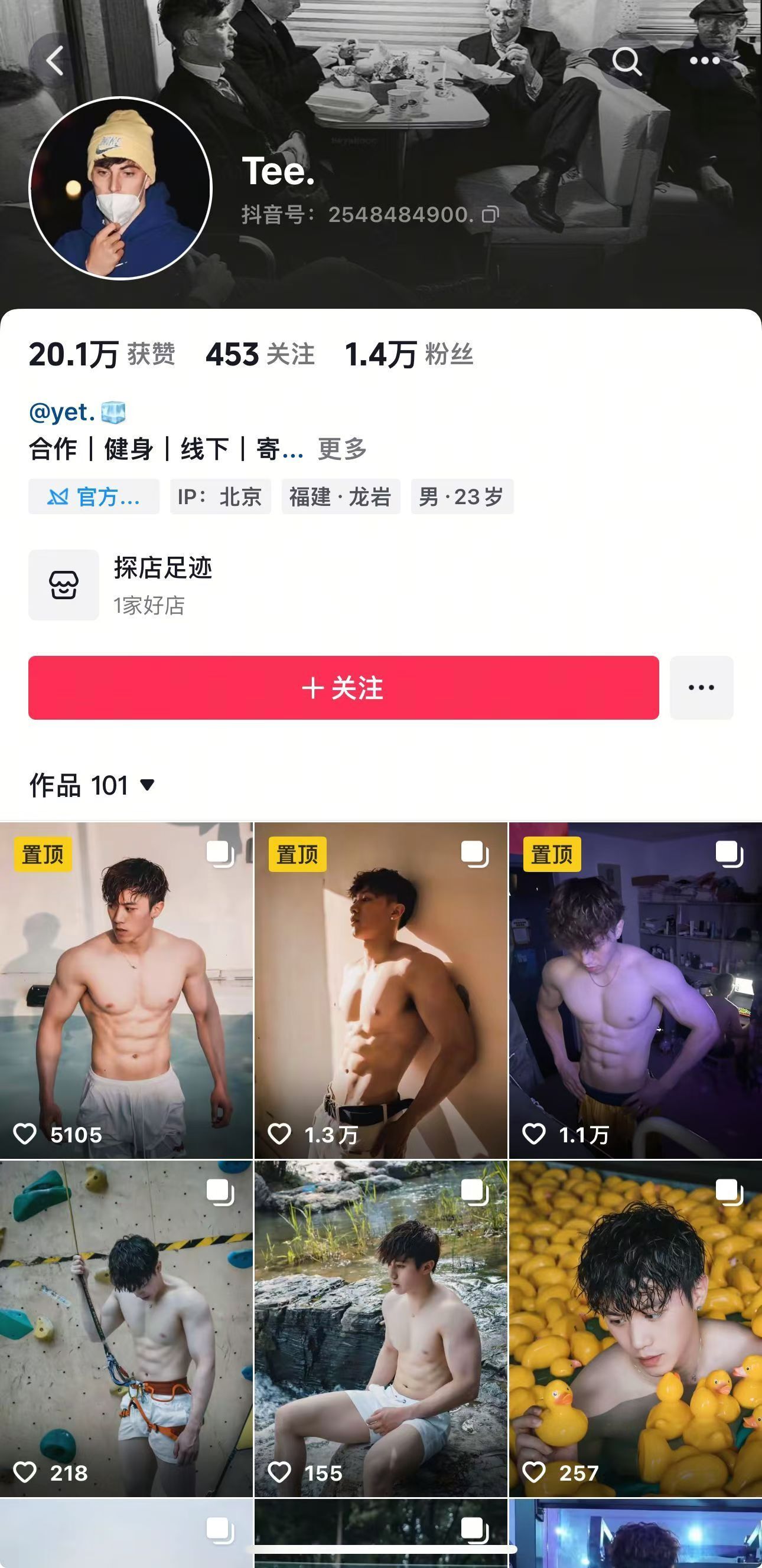
Task: Open the 官方 badge chip
Action: (94, 496)
